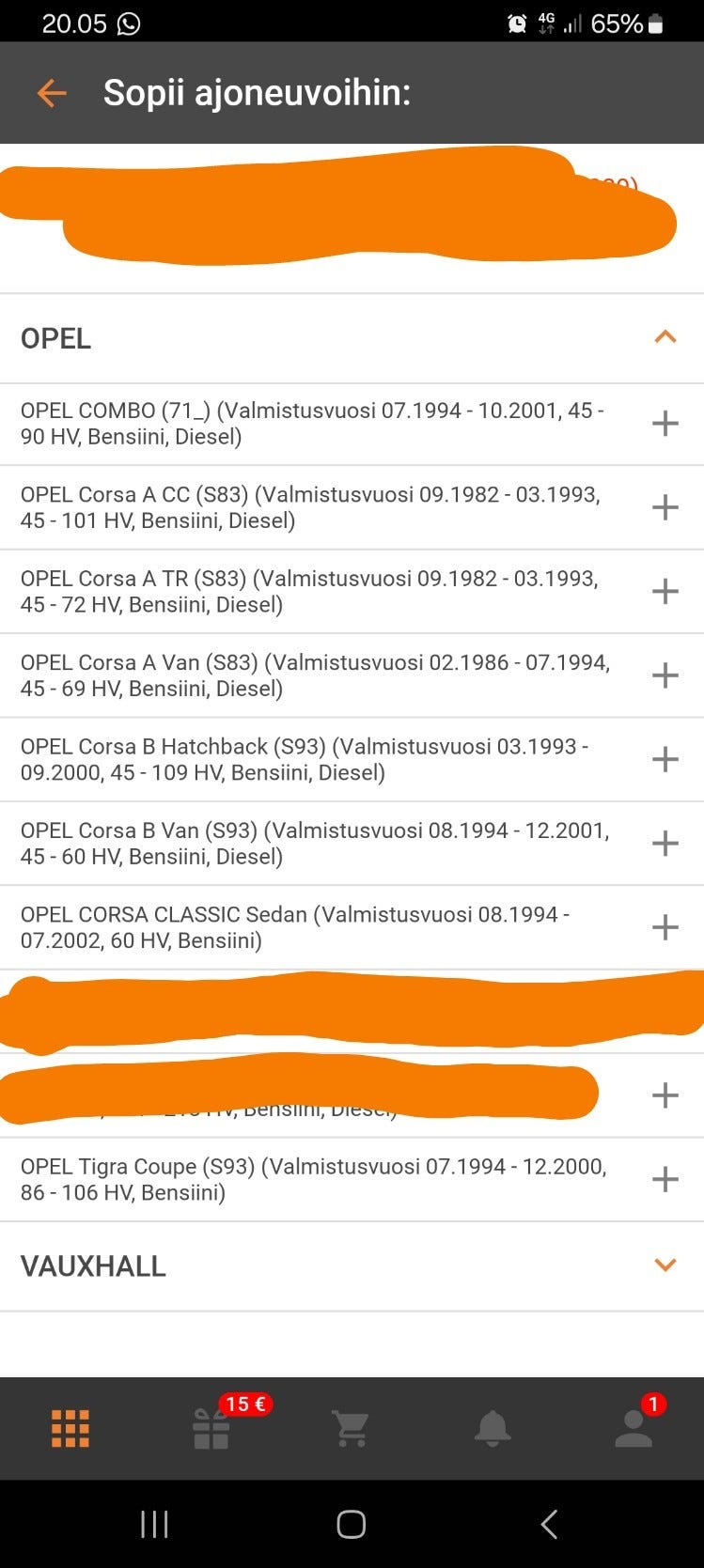Open the notifications bell
Image resolution: width=704 pixels, height=1568 pixels.
pos(493,1429)
